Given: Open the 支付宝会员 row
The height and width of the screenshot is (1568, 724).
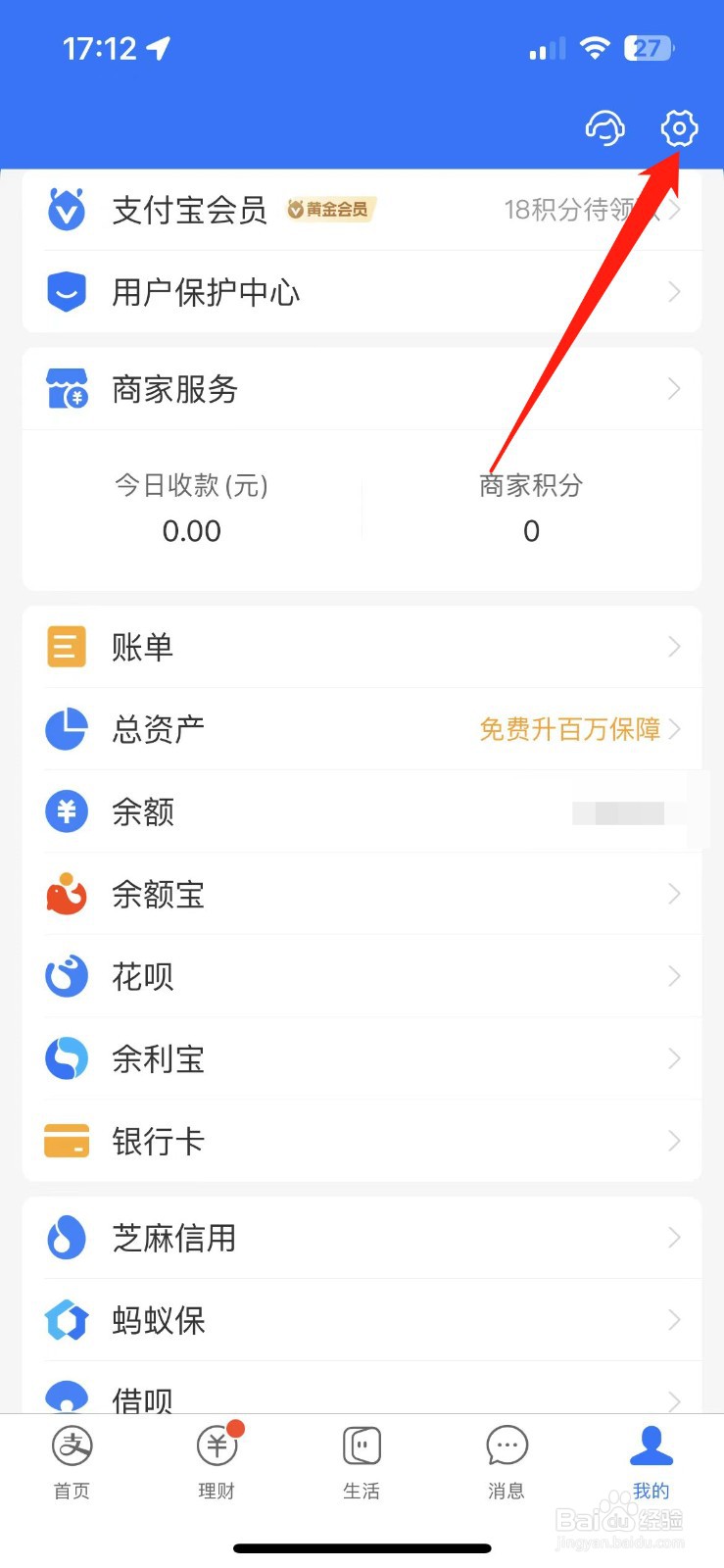Looking at the screenshot, I should click(x=362, y=210).
